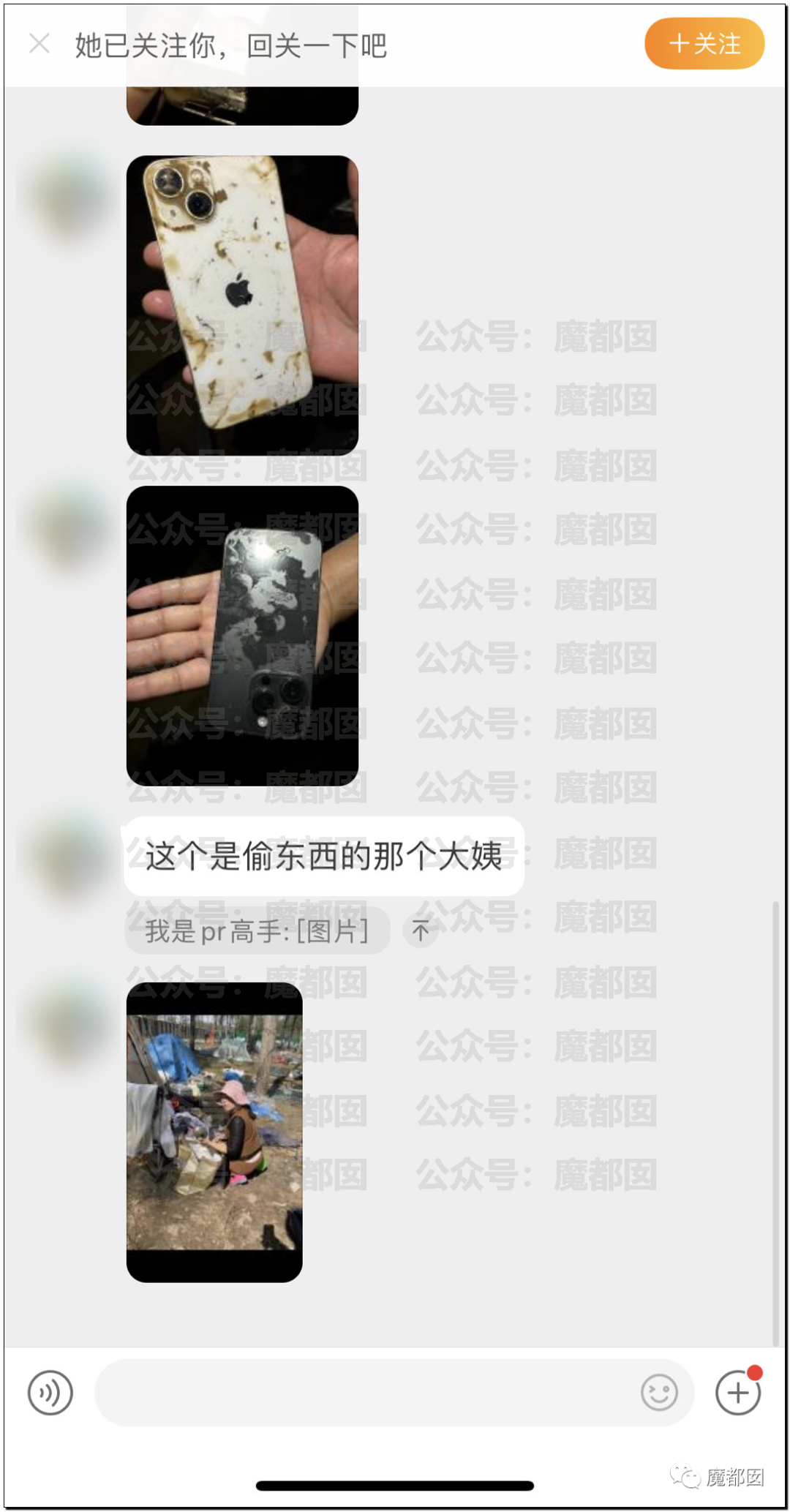
Task: View the photo of woman in pink hat
Action: point(214,1132)
